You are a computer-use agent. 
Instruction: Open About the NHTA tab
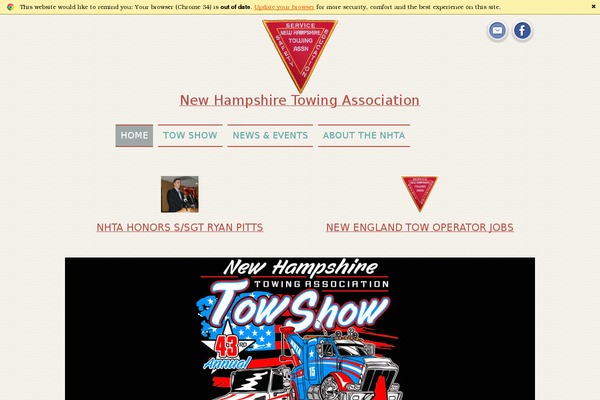coord(364,135)
